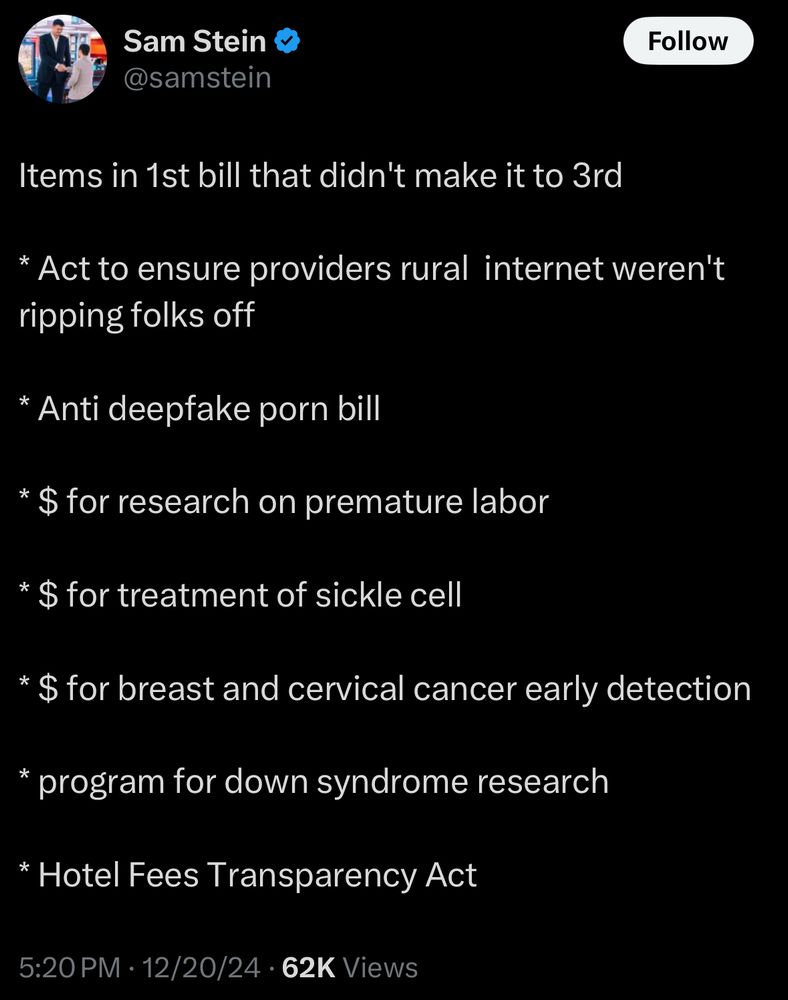This screenshot has width=788, height=1000.
Task: Click the down syndrome research bullet
Action: click(x=313, y=781)
